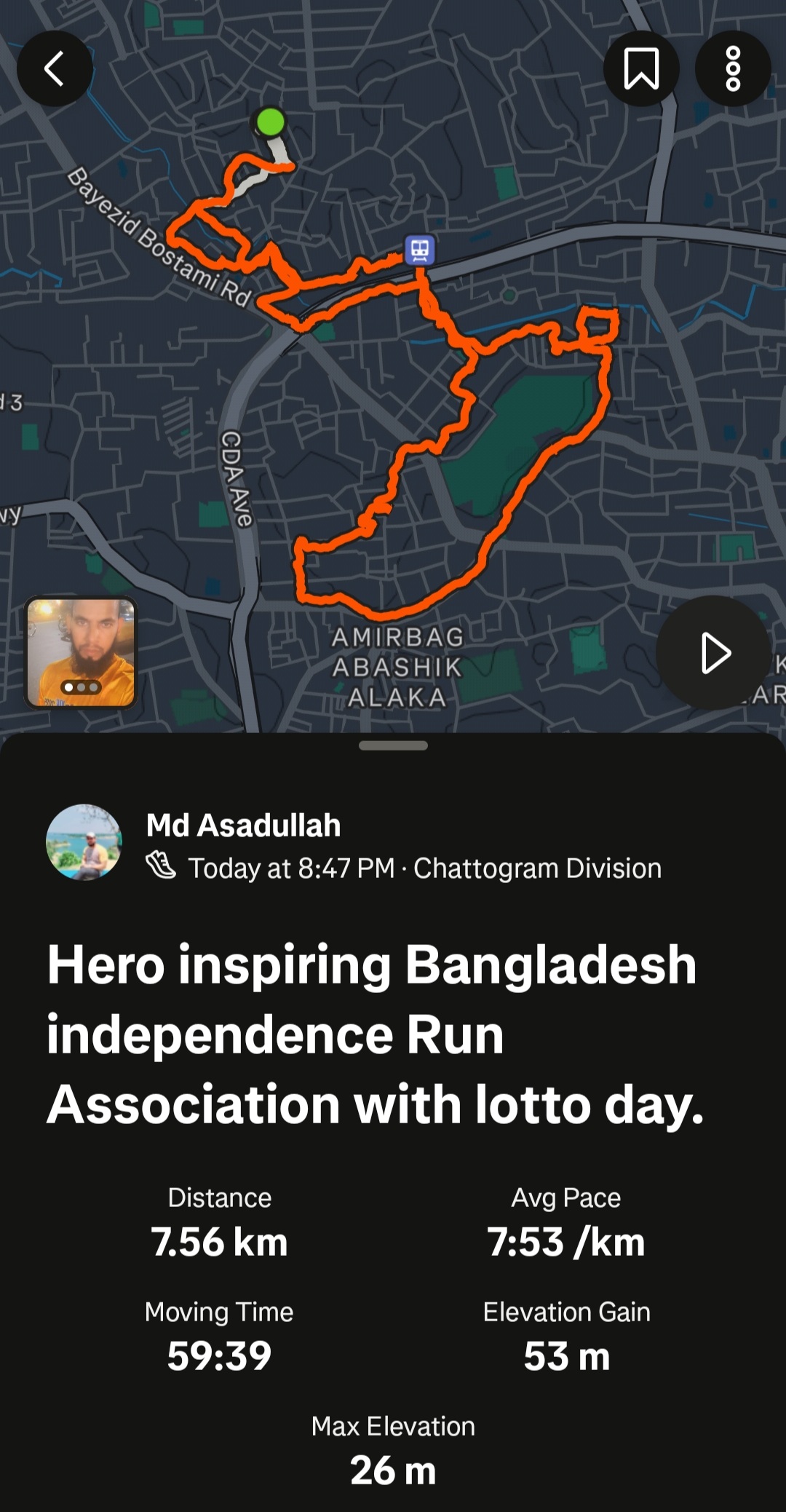This screenshot has height=1512, width=786.
Task: Tap the sheet drag handle
Action: 393,745
